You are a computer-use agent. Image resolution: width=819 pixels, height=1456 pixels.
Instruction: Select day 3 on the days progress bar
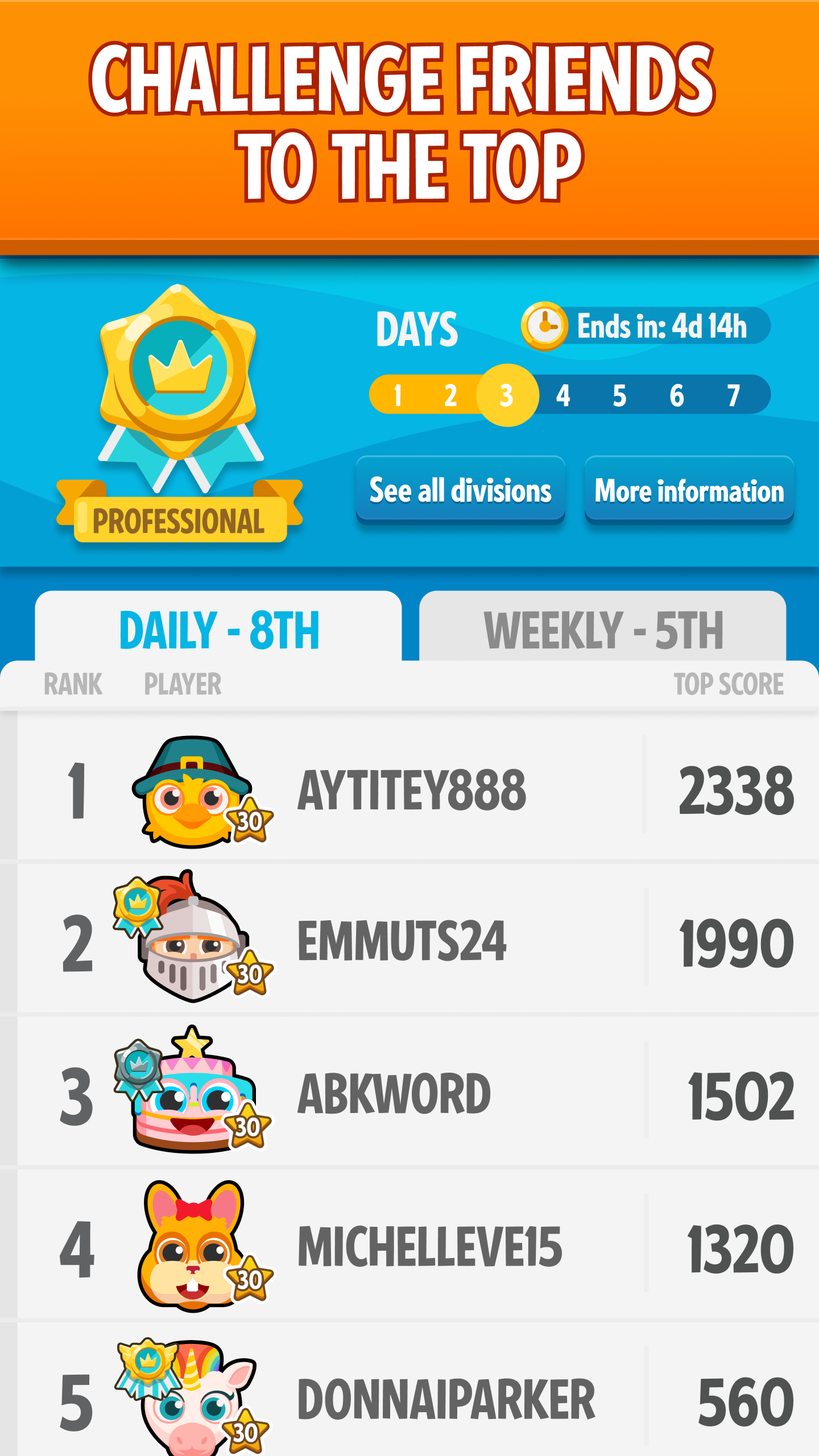506,395
